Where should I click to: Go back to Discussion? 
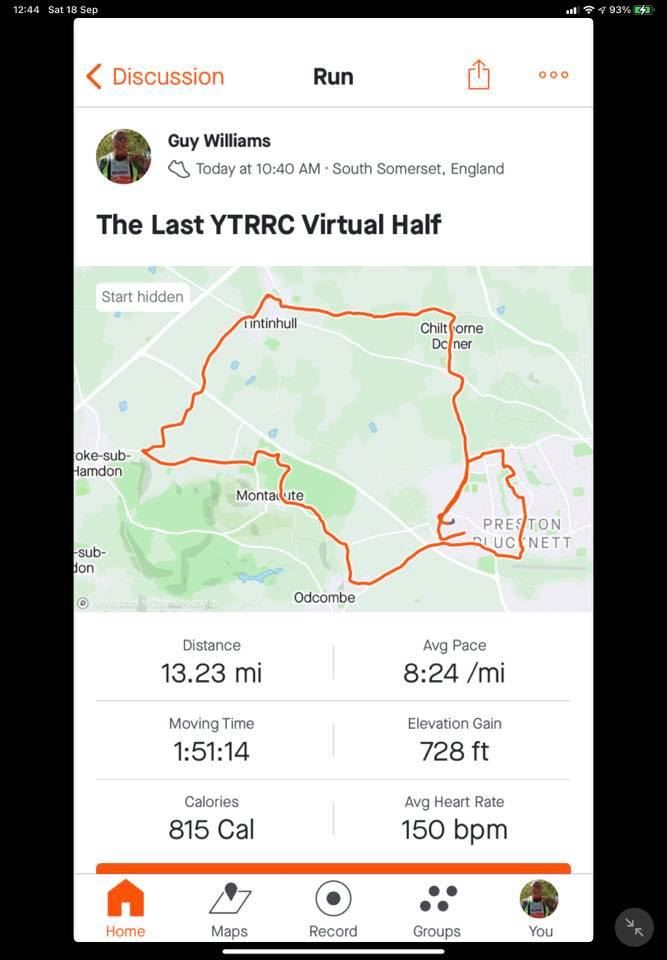tap(155, 76)
